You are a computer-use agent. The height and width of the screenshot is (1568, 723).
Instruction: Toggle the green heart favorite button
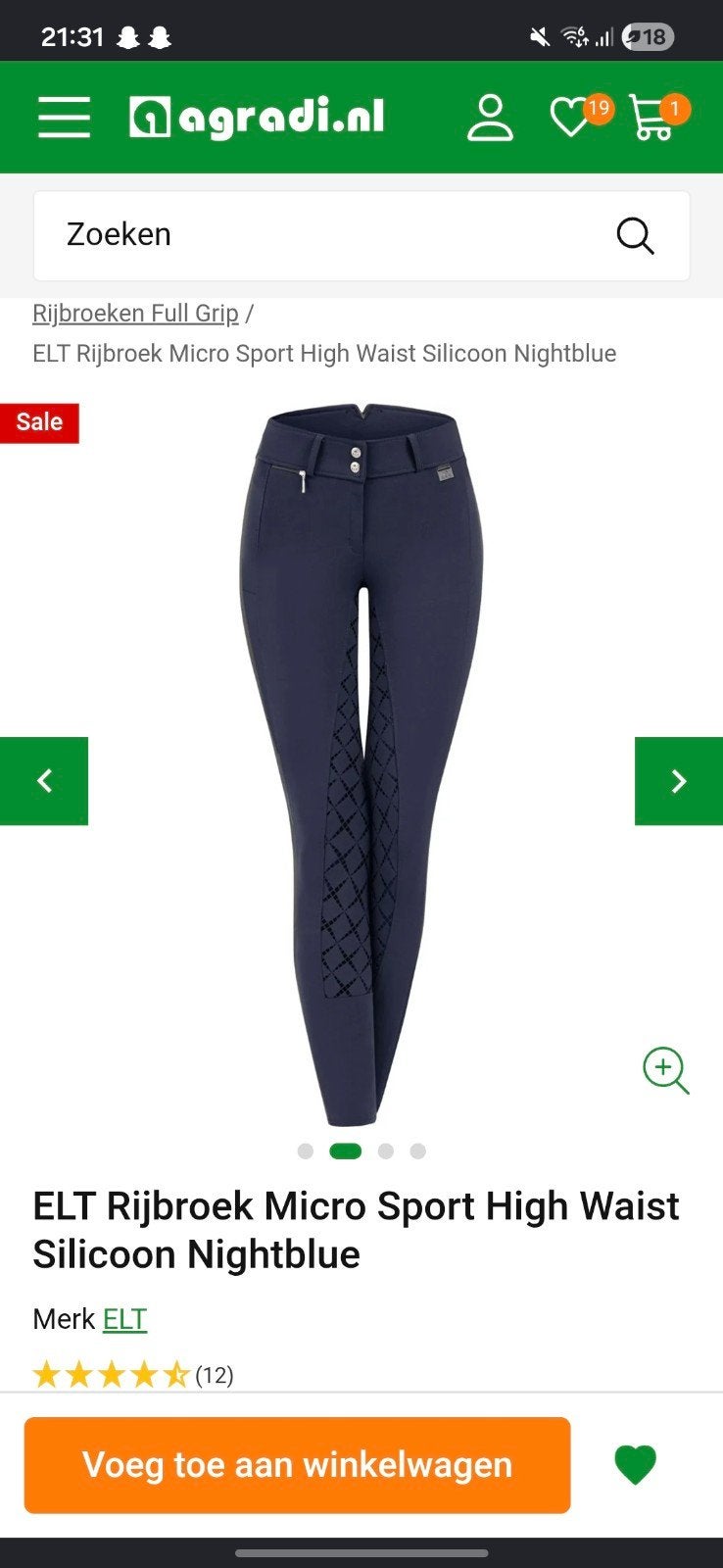[635, 1465]
